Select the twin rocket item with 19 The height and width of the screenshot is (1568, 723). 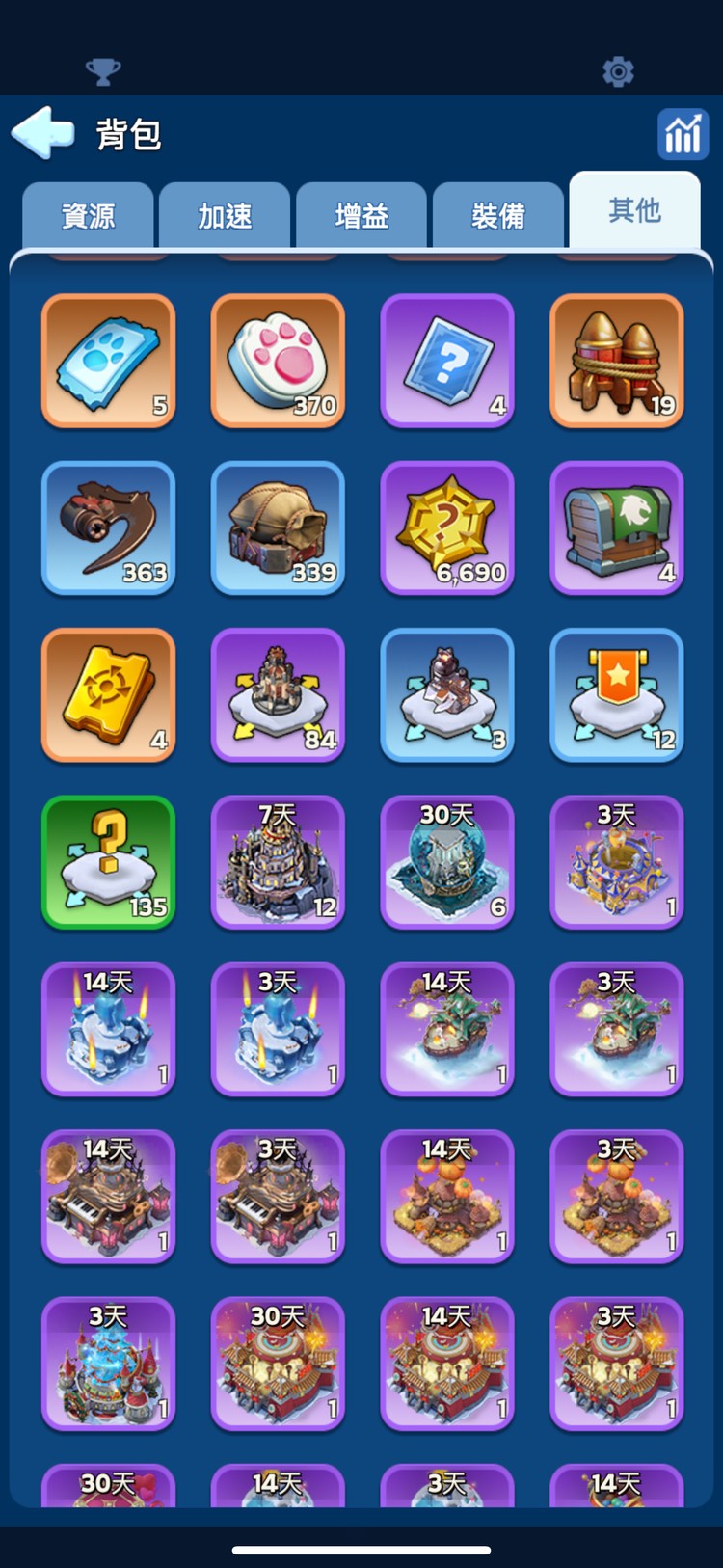point(617,361)
